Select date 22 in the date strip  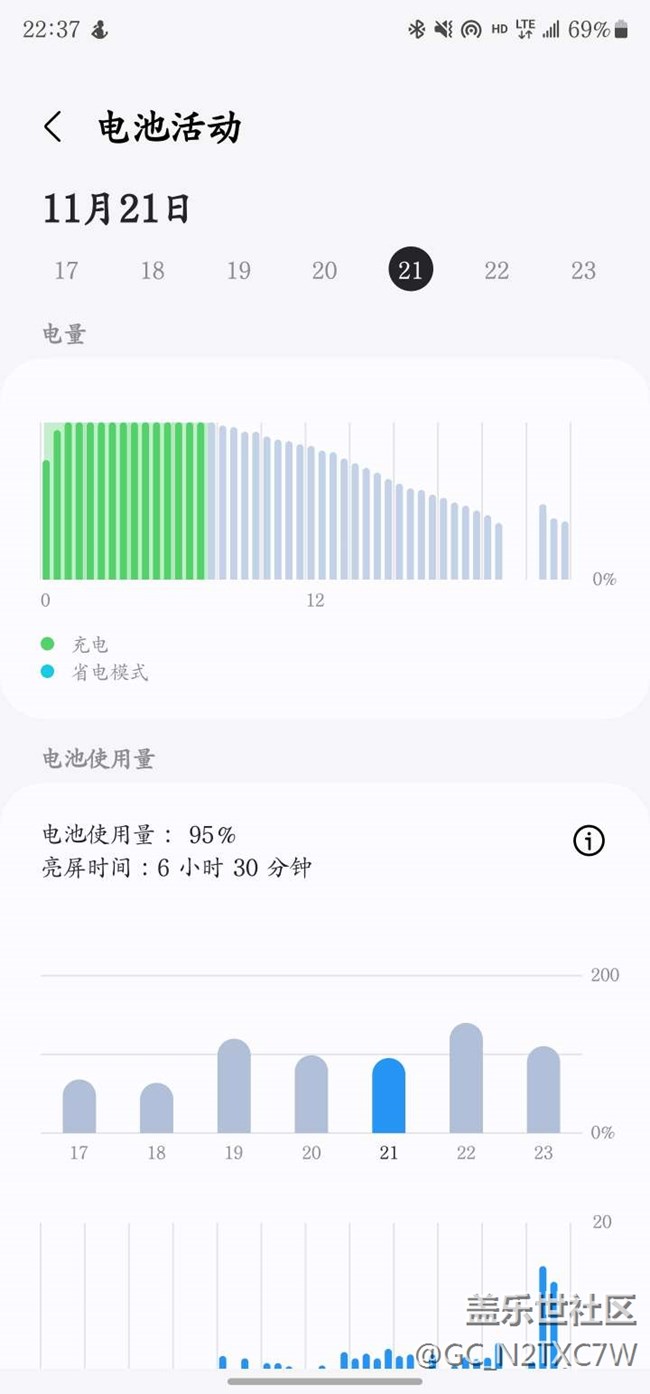497,270
